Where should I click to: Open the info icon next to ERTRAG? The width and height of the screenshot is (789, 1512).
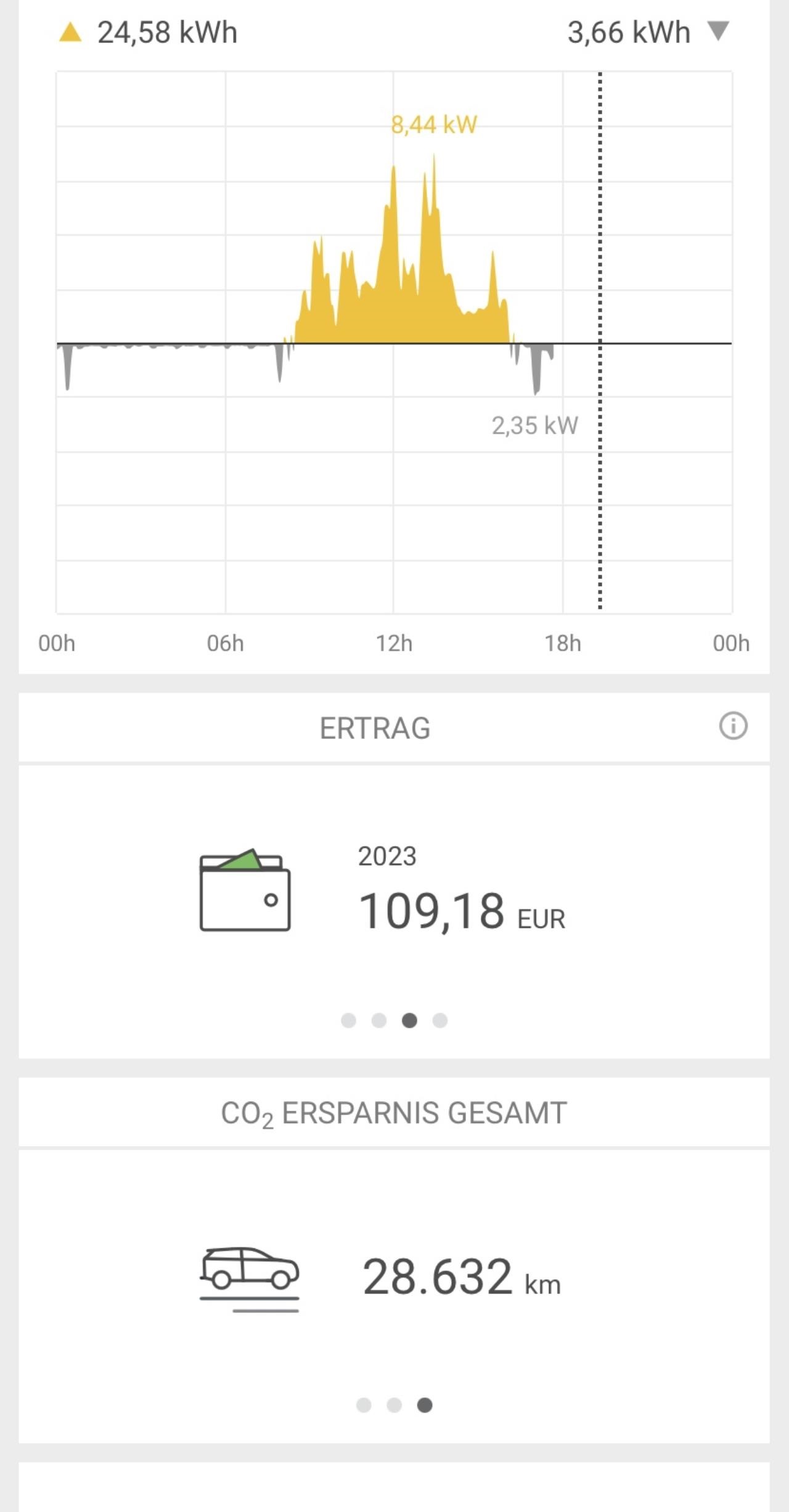[x=733, y=726]
